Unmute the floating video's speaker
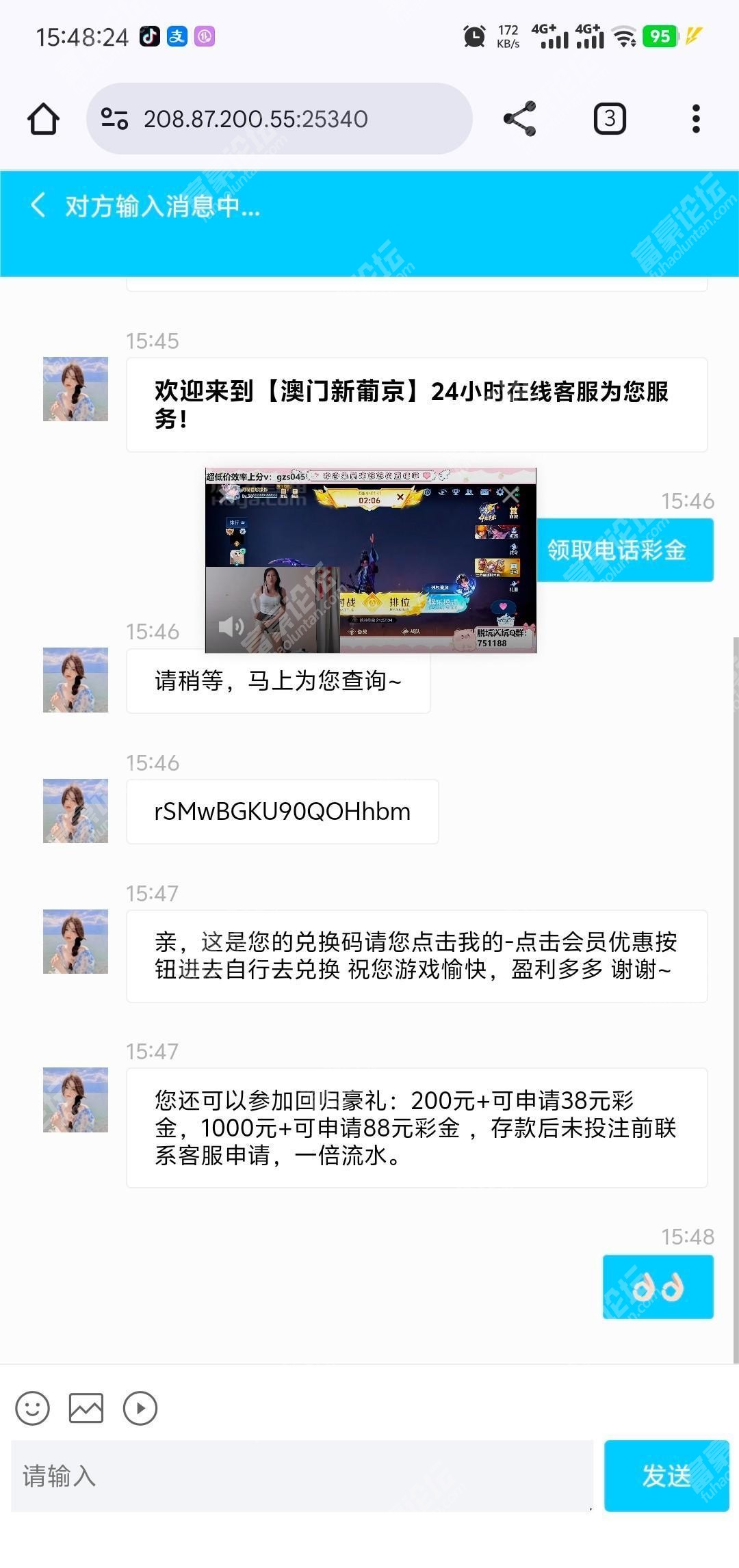This screenshot has height=1568, width=739. pyautogui.click(x=231, y=626)
